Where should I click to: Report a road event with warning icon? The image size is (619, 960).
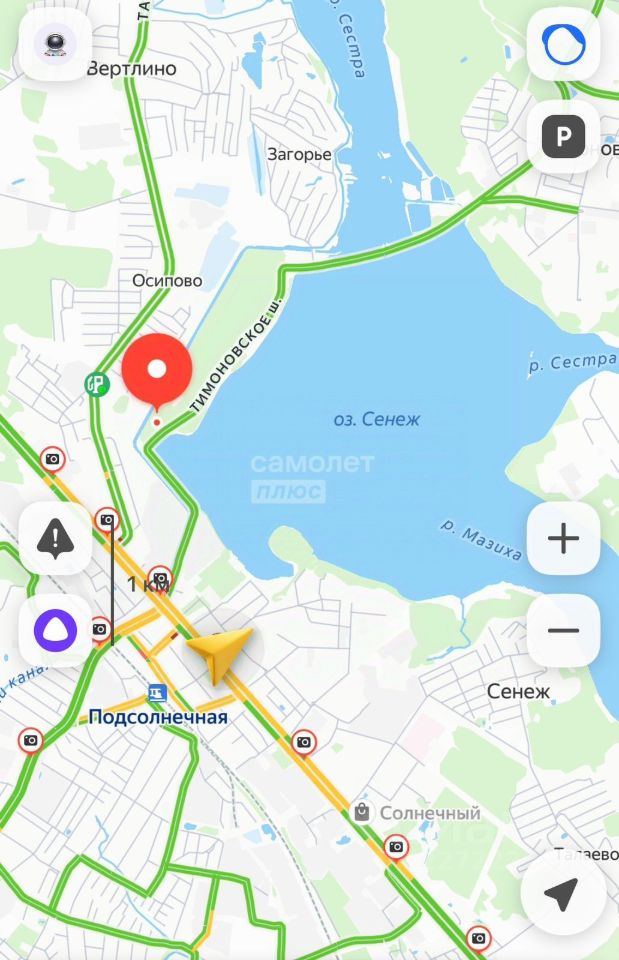tap(55, 538)
